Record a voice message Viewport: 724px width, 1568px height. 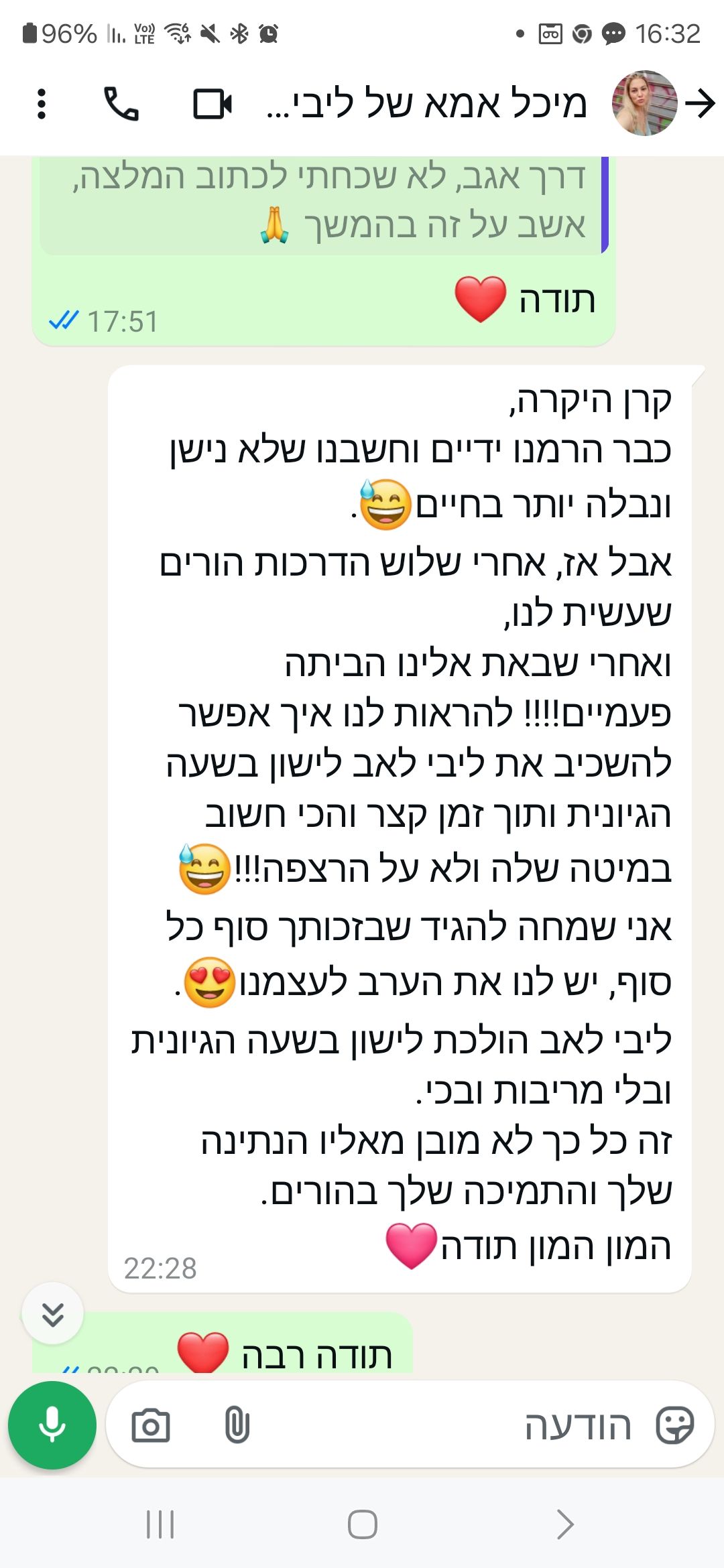pos(52,1425)
